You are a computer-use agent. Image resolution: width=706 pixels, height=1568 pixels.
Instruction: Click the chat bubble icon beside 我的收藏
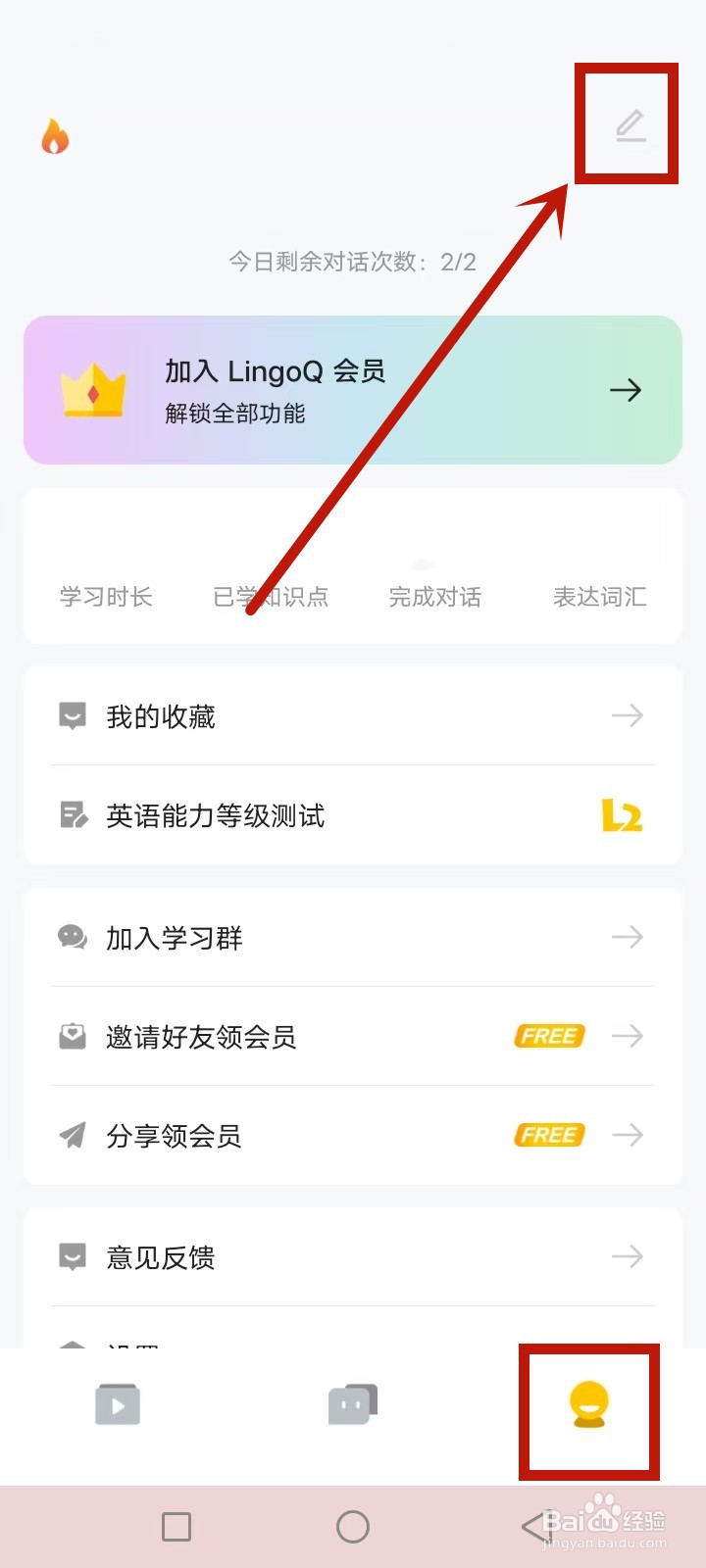point(71,715)
